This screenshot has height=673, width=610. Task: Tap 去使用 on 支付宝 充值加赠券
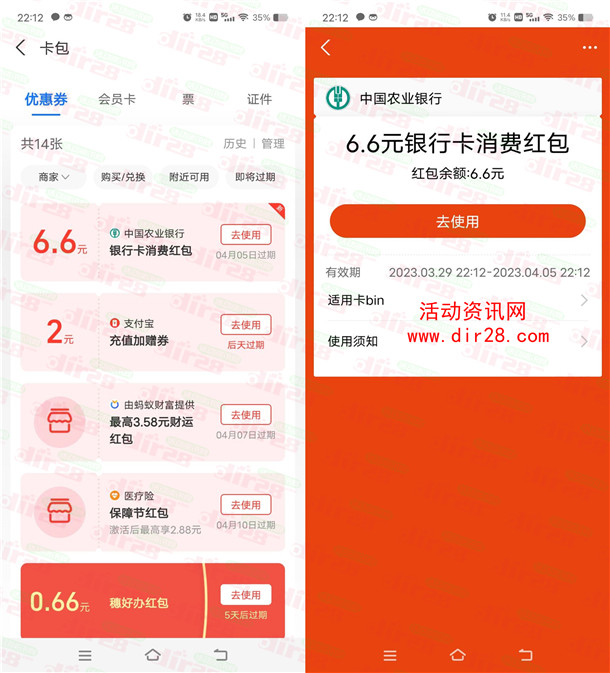[x=245, y=325]
